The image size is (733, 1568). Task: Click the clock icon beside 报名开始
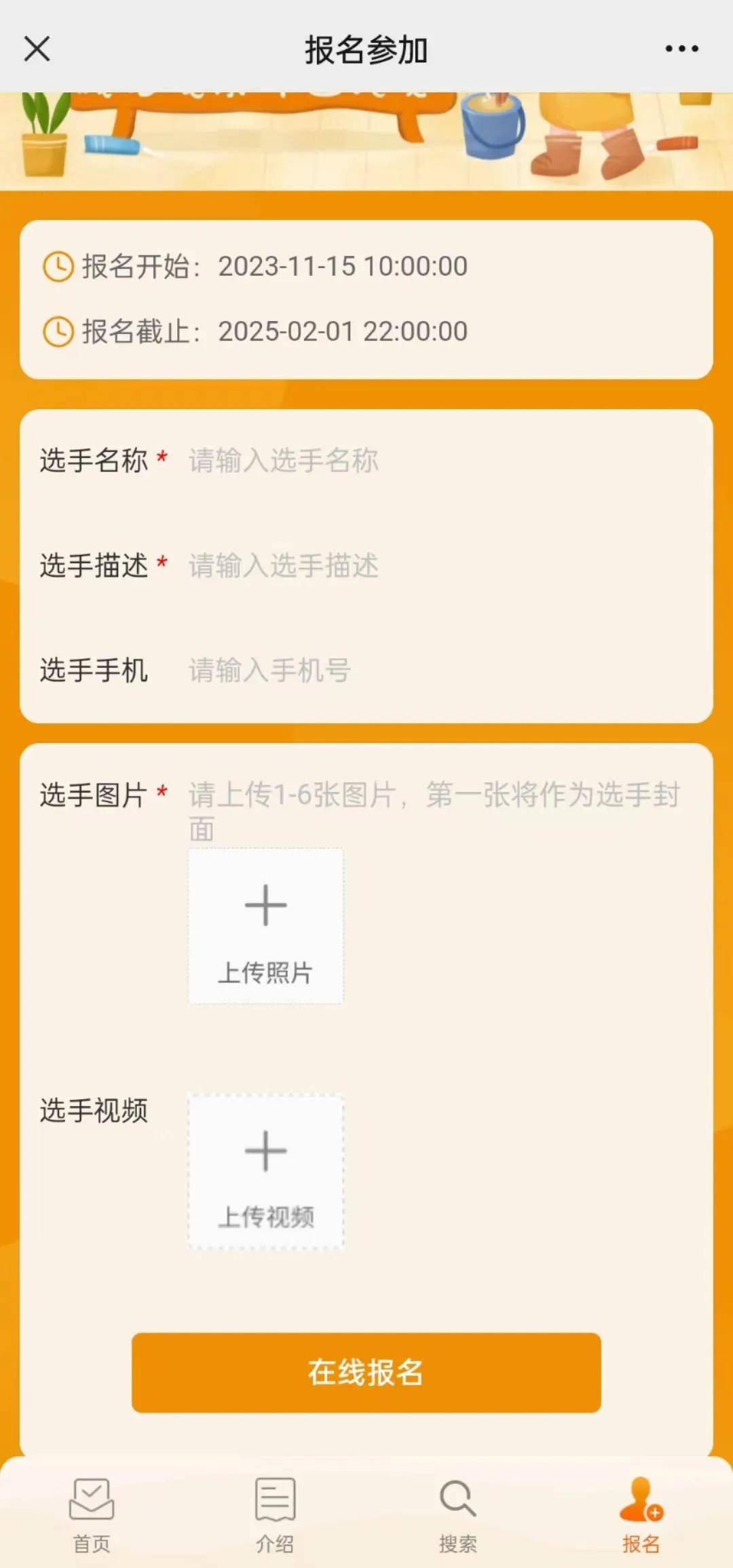pyautogui.click(x=57, y=267)
